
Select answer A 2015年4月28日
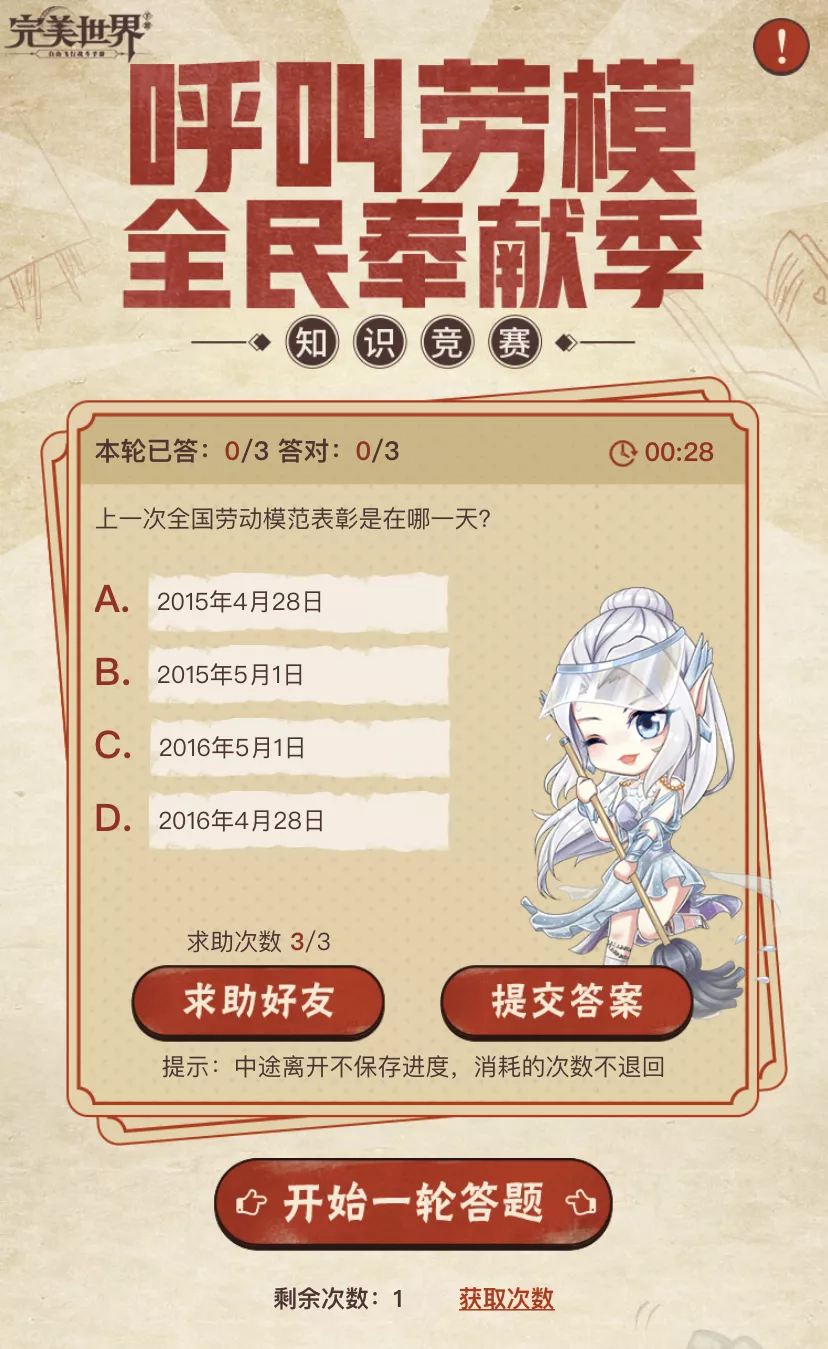coord(300,600)
